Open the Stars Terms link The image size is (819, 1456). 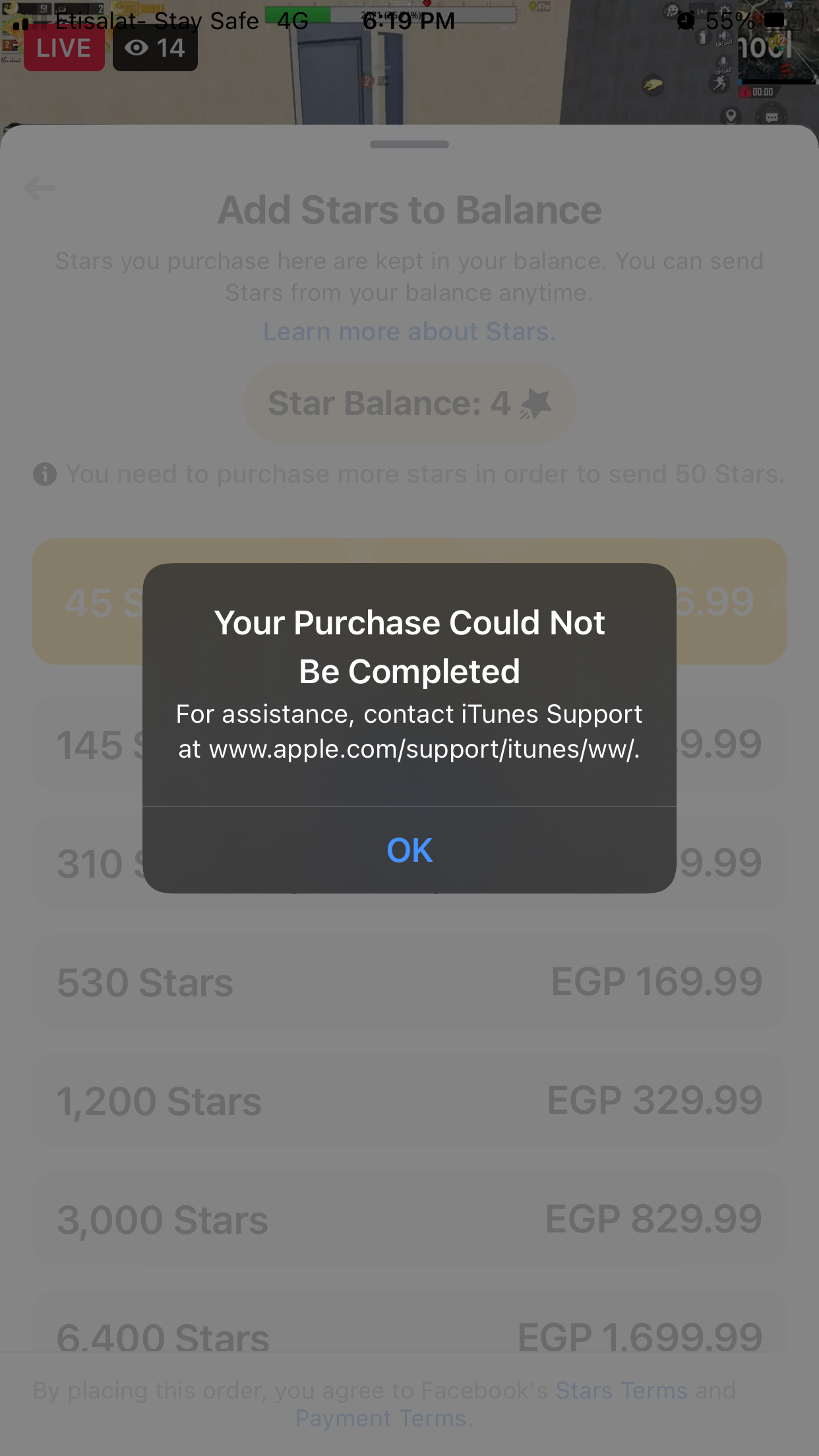coord(621,1390)
